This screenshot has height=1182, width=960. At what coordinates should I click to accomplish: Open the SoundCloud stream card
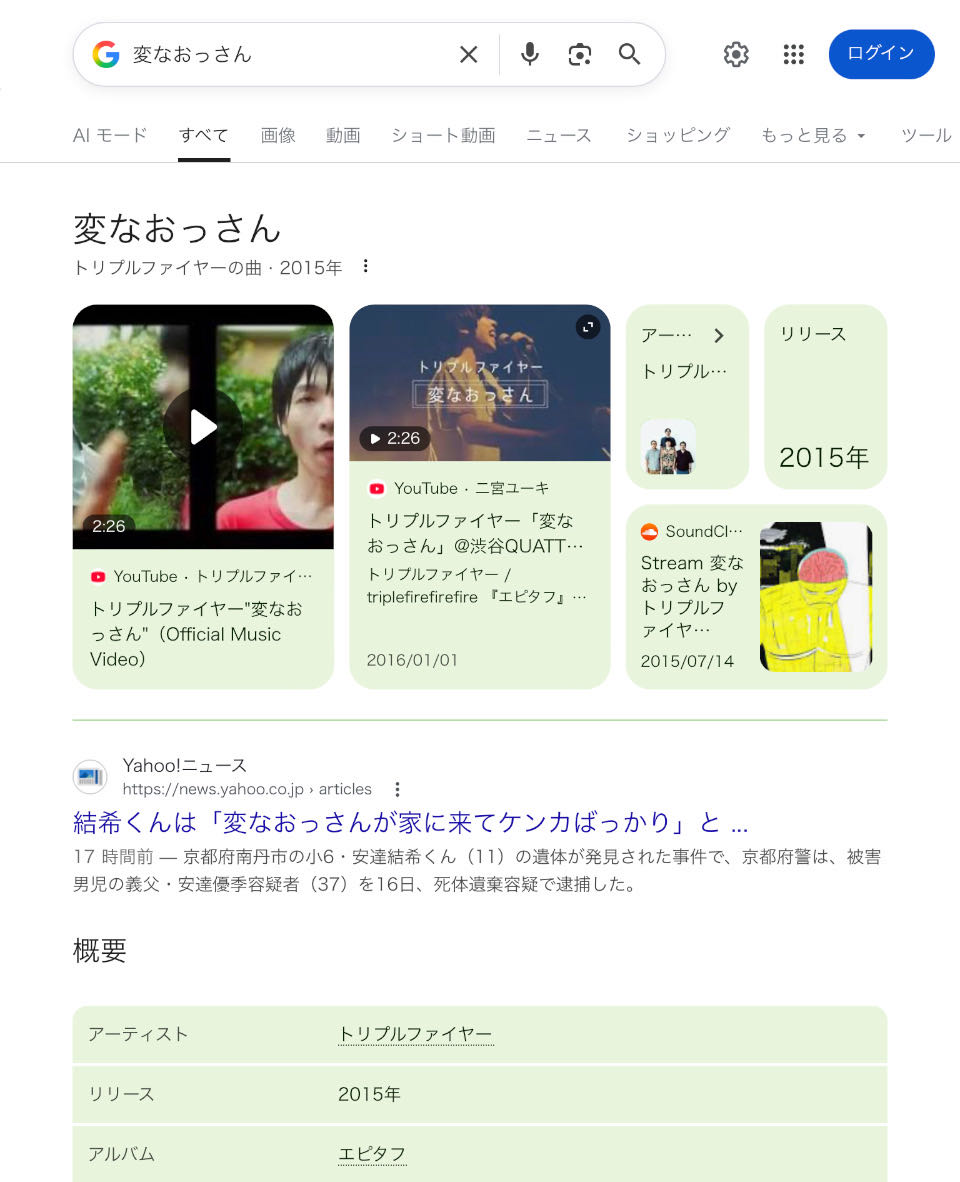(x=756, y=596)
